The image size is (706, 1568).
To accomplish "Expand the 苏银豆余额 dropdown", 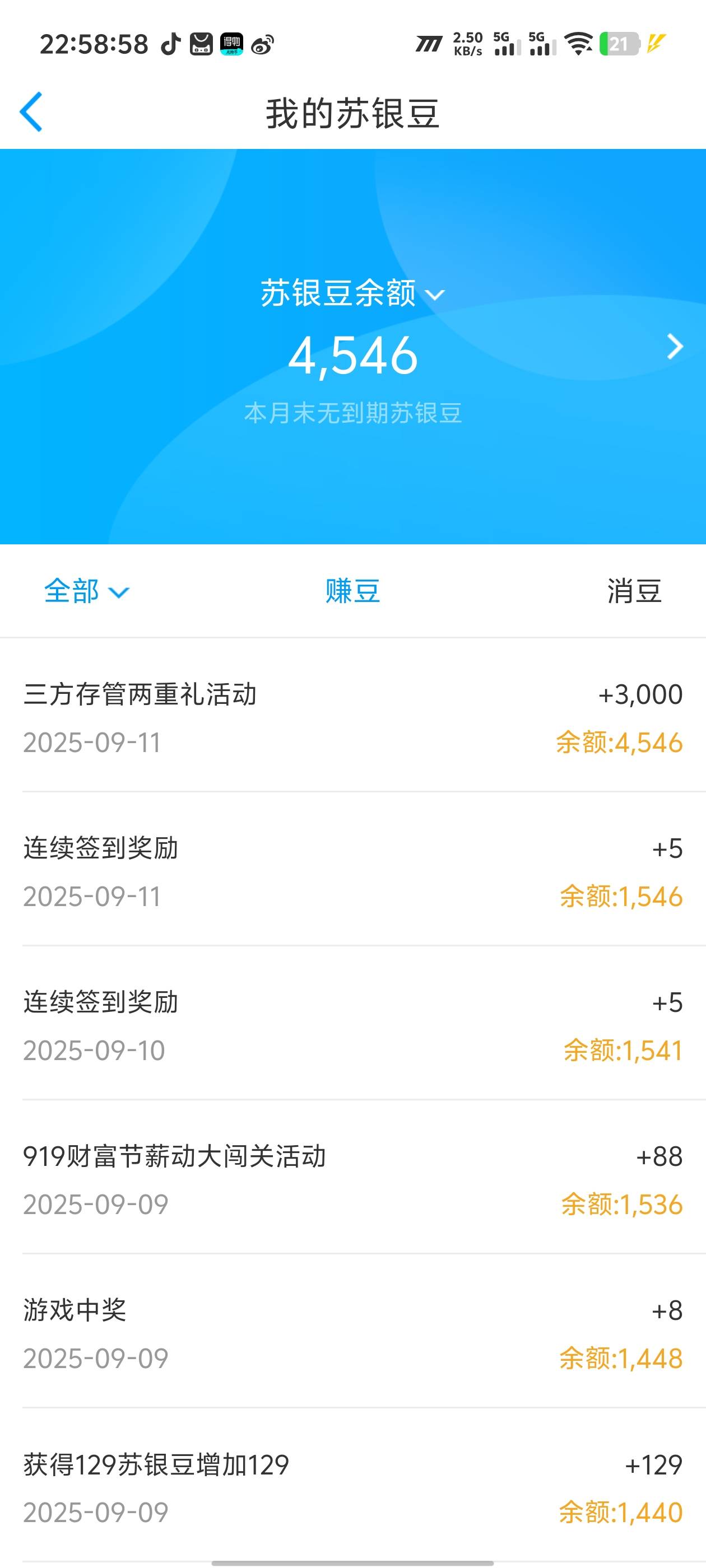I will [352, 293].
